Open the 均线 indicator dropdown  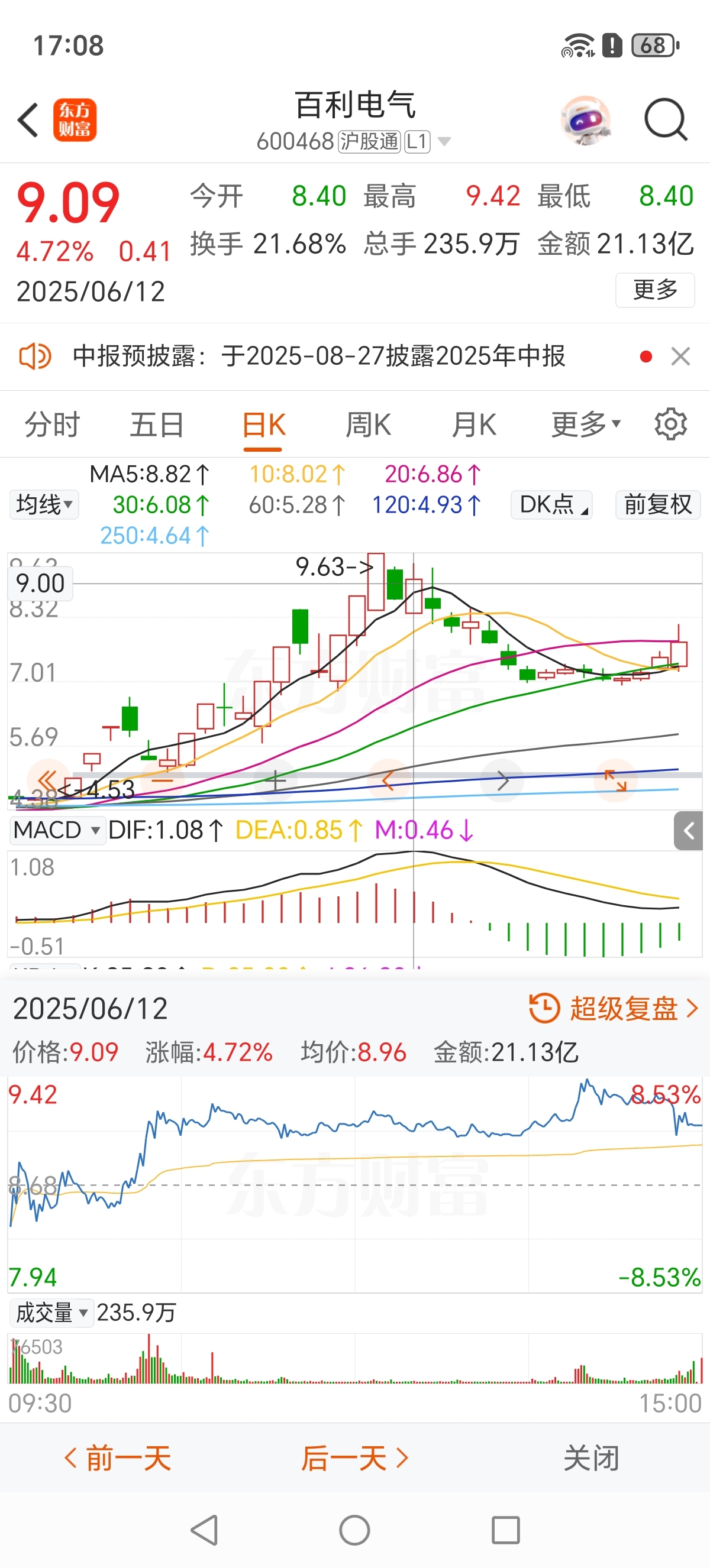pyautogui.click(x=44, y=504)
